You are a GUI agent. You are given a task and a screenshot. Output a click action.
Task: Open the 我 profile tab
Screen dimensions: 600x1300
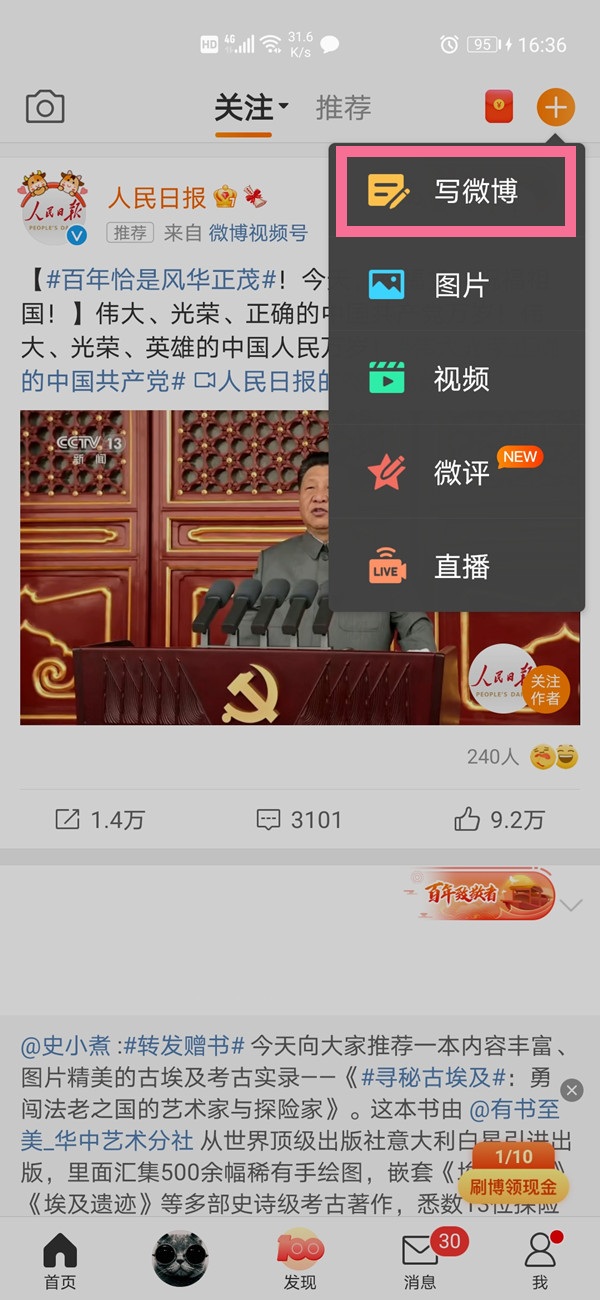(540, 1260)
